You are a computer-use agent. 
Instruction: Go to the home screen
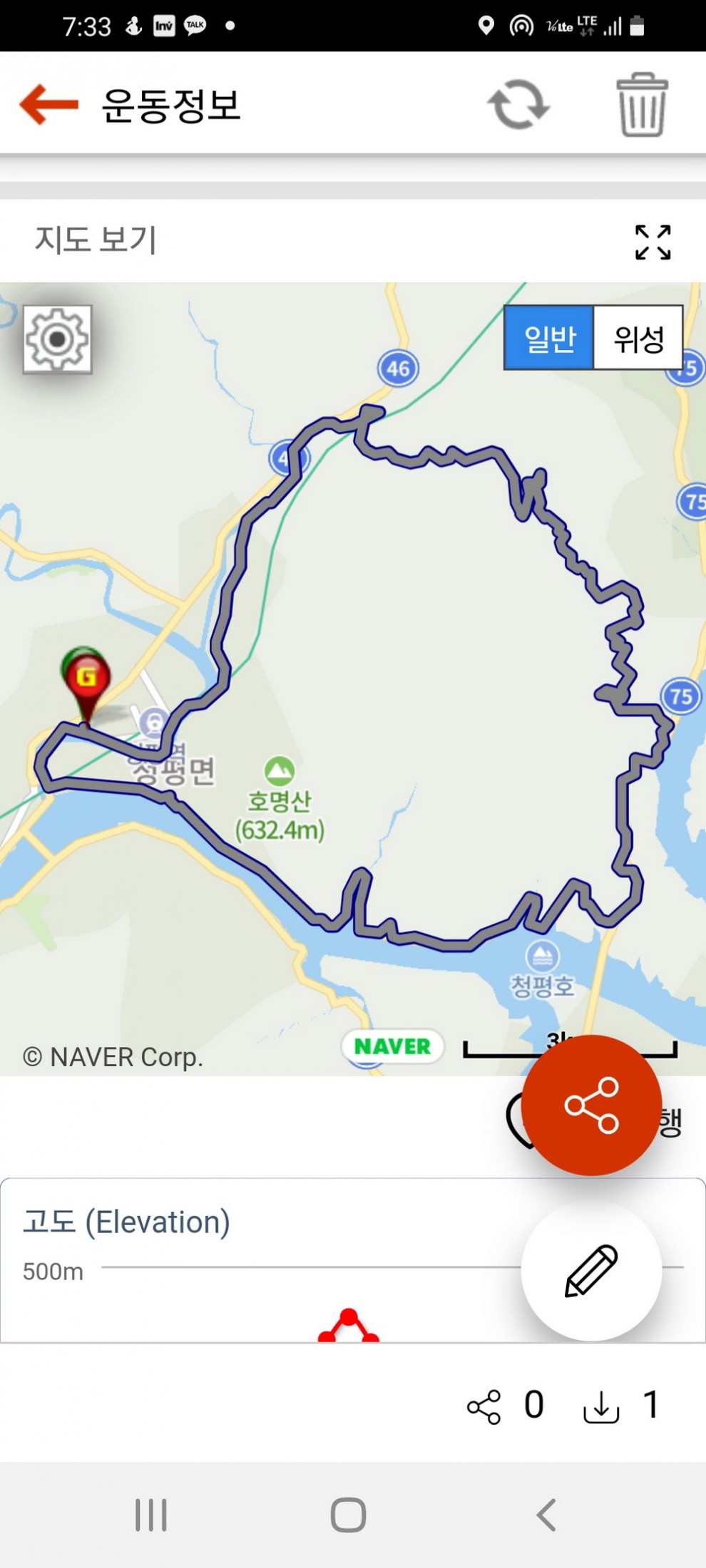tap(348, 1515)
